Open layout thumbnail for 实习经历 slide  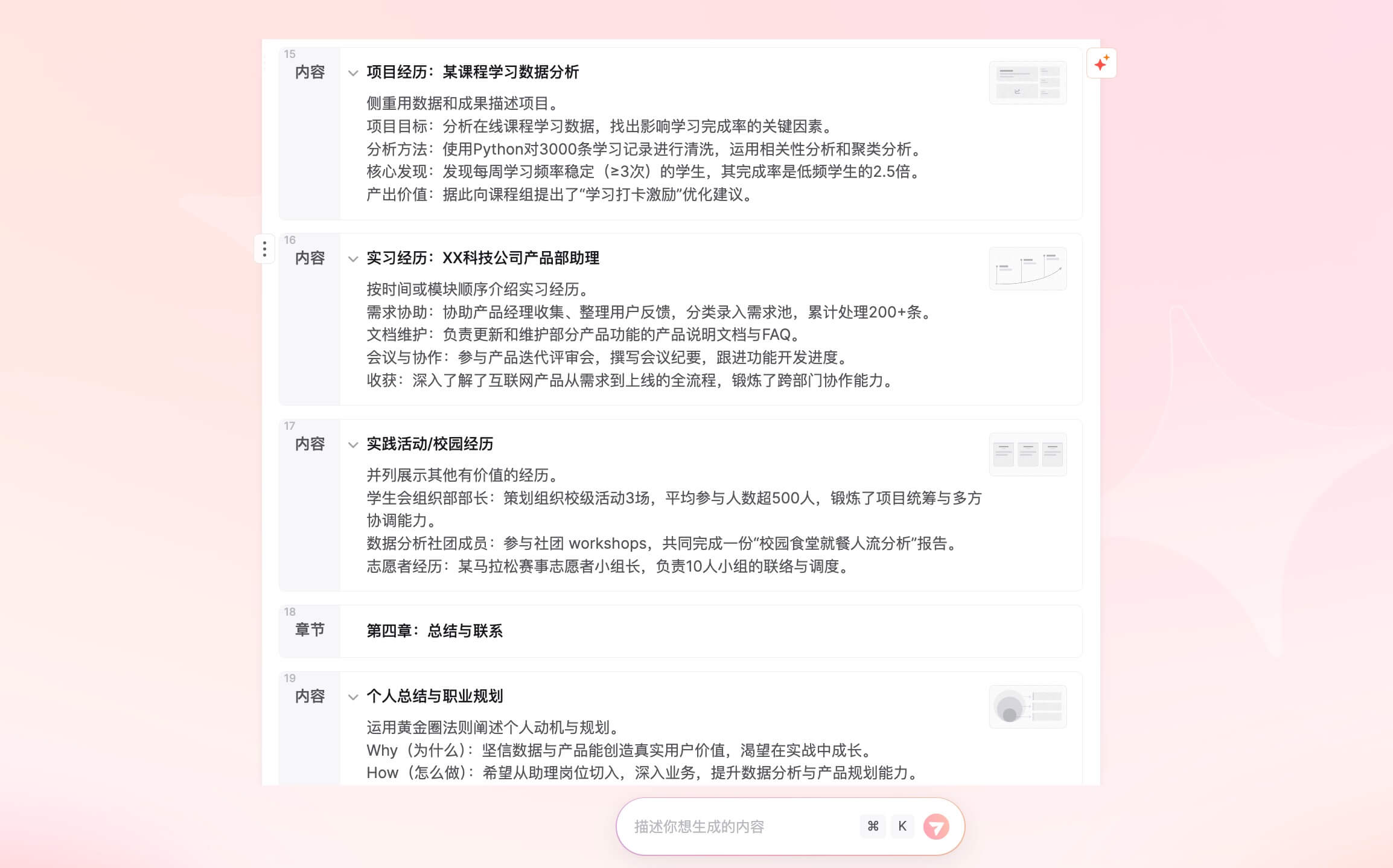(1027, 269)
